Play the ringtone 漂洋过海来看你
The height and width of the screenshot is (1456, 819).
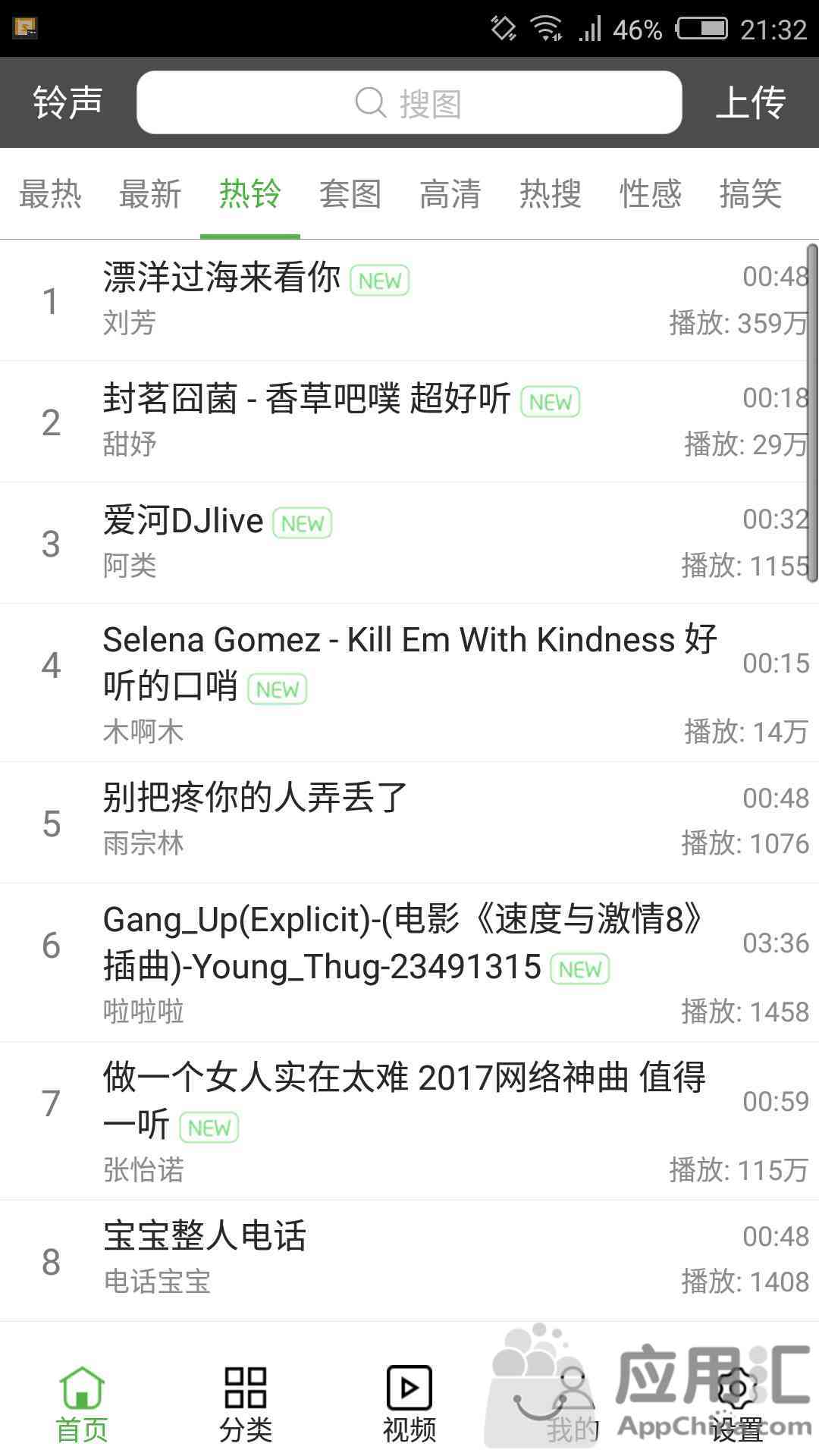click(409, 300)
